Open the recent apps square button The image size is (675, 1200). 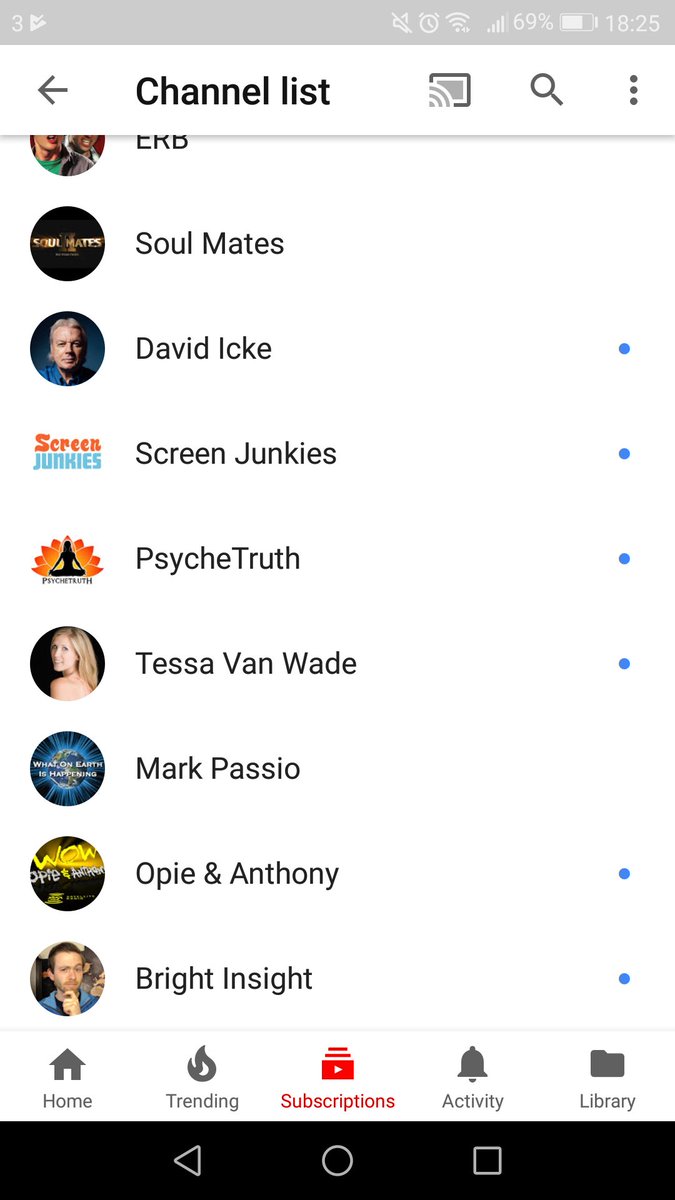click(x=487, y=1160)
